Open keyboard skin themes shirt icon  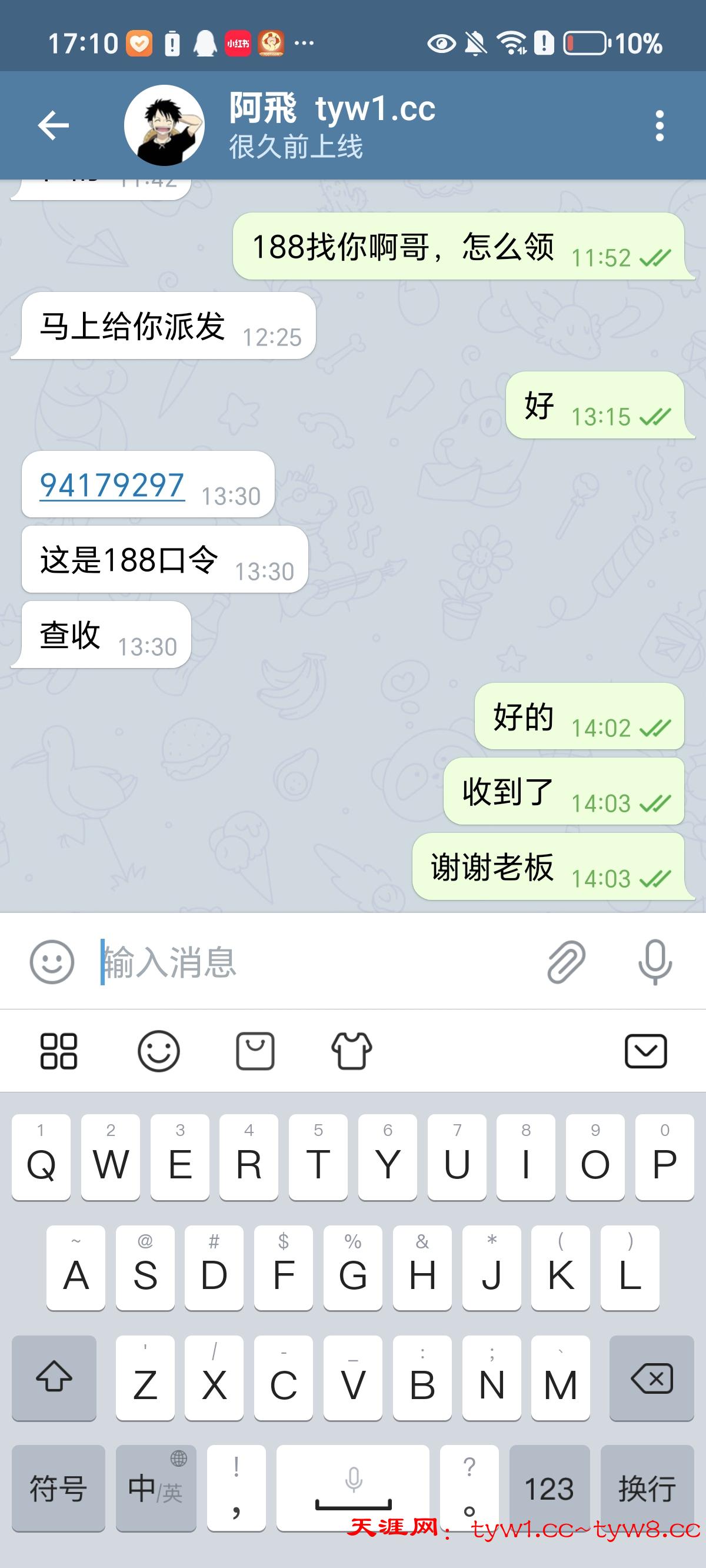point(352,1051)
